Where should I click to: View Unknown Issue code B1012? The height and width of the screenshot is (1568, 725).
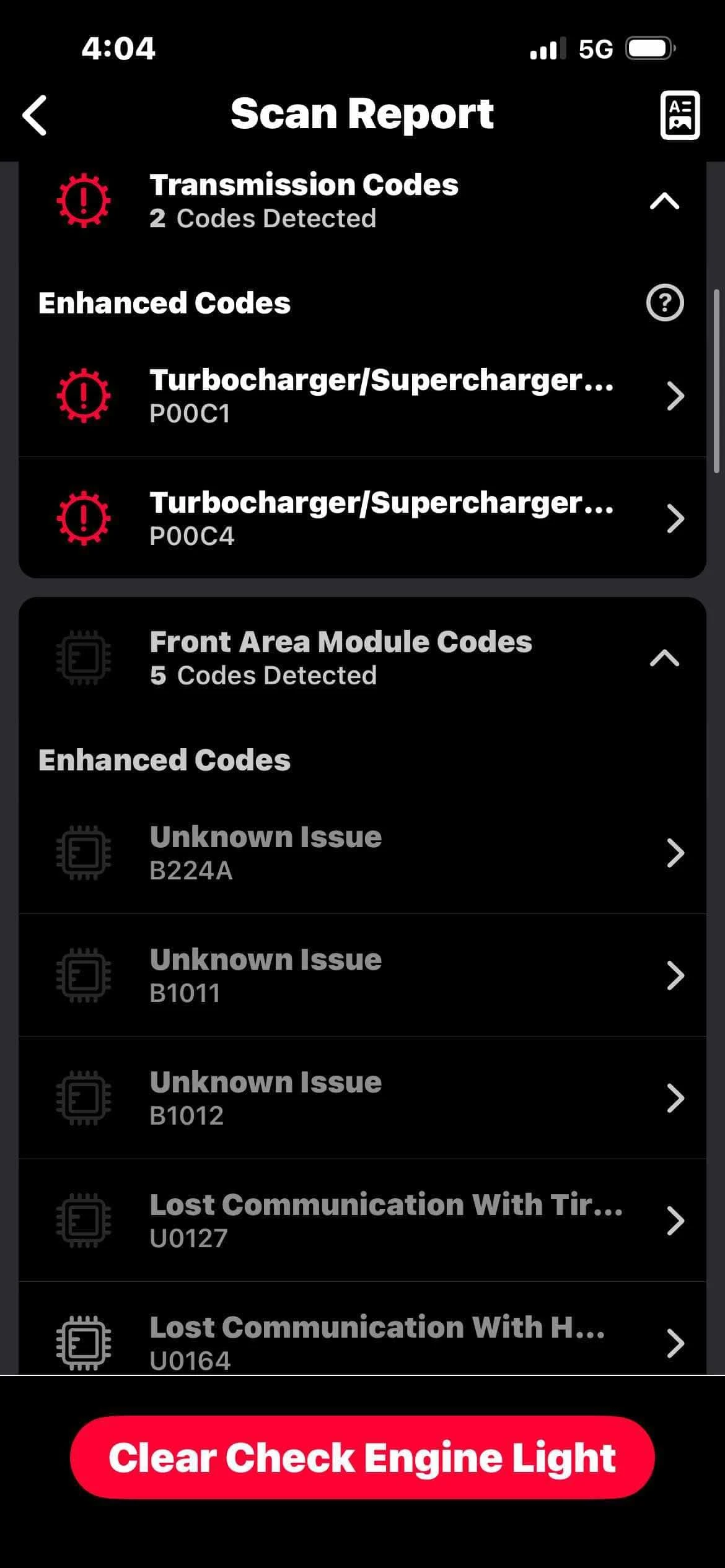362,1098
